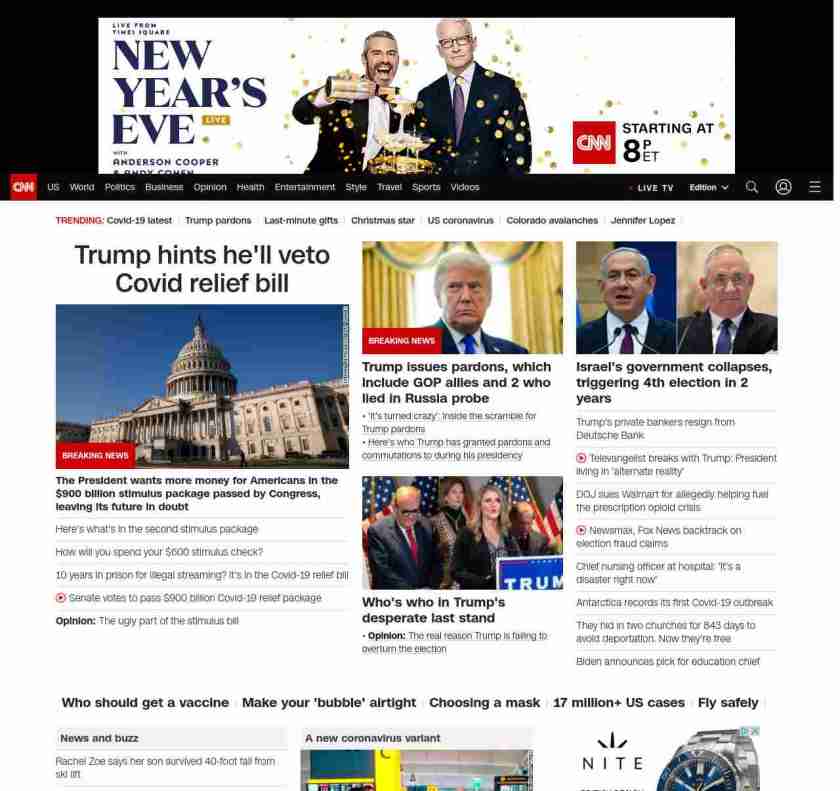Expand the Edition dropdown

708,188
